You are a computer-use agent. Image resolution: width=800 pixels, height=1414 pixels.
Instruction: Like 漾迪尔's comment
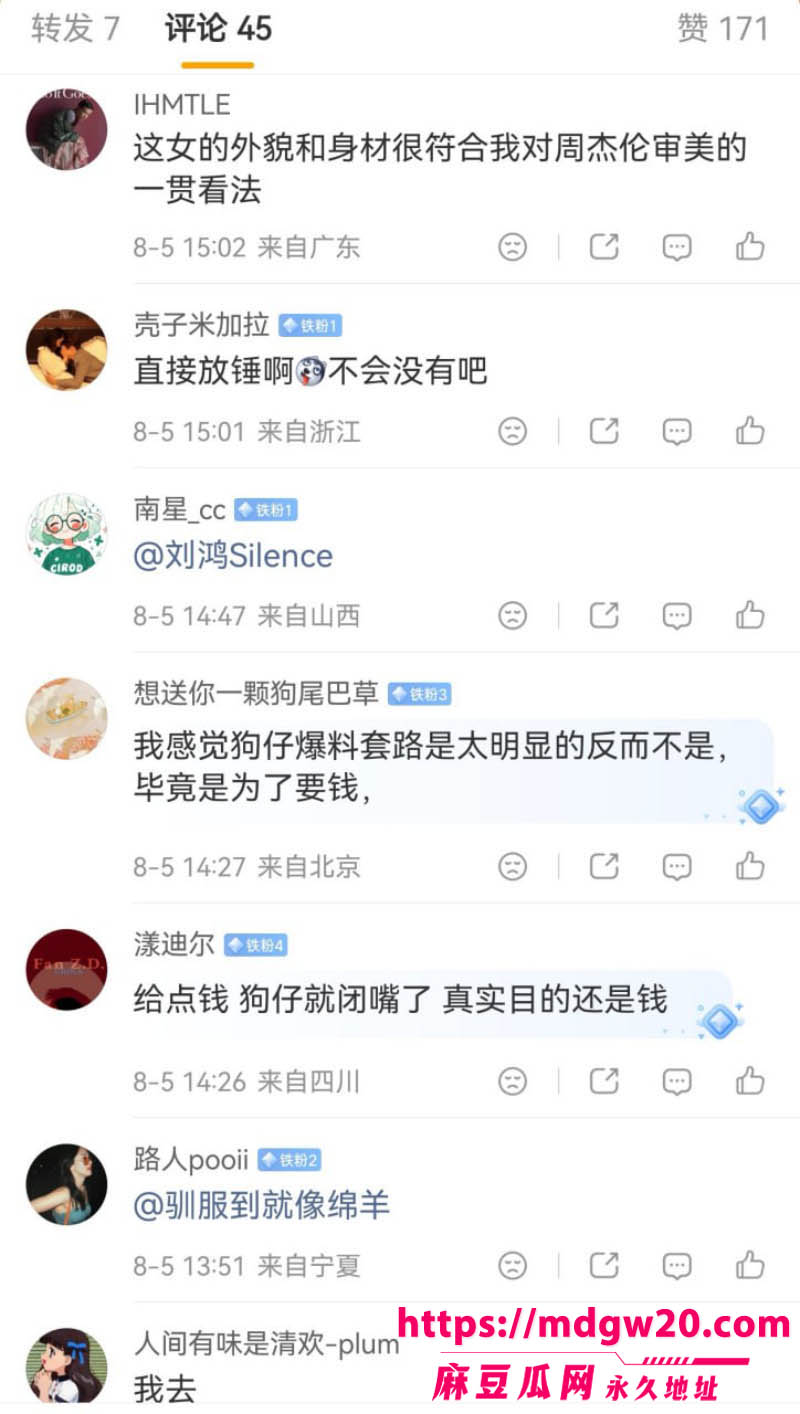[x=751, y=1081]
